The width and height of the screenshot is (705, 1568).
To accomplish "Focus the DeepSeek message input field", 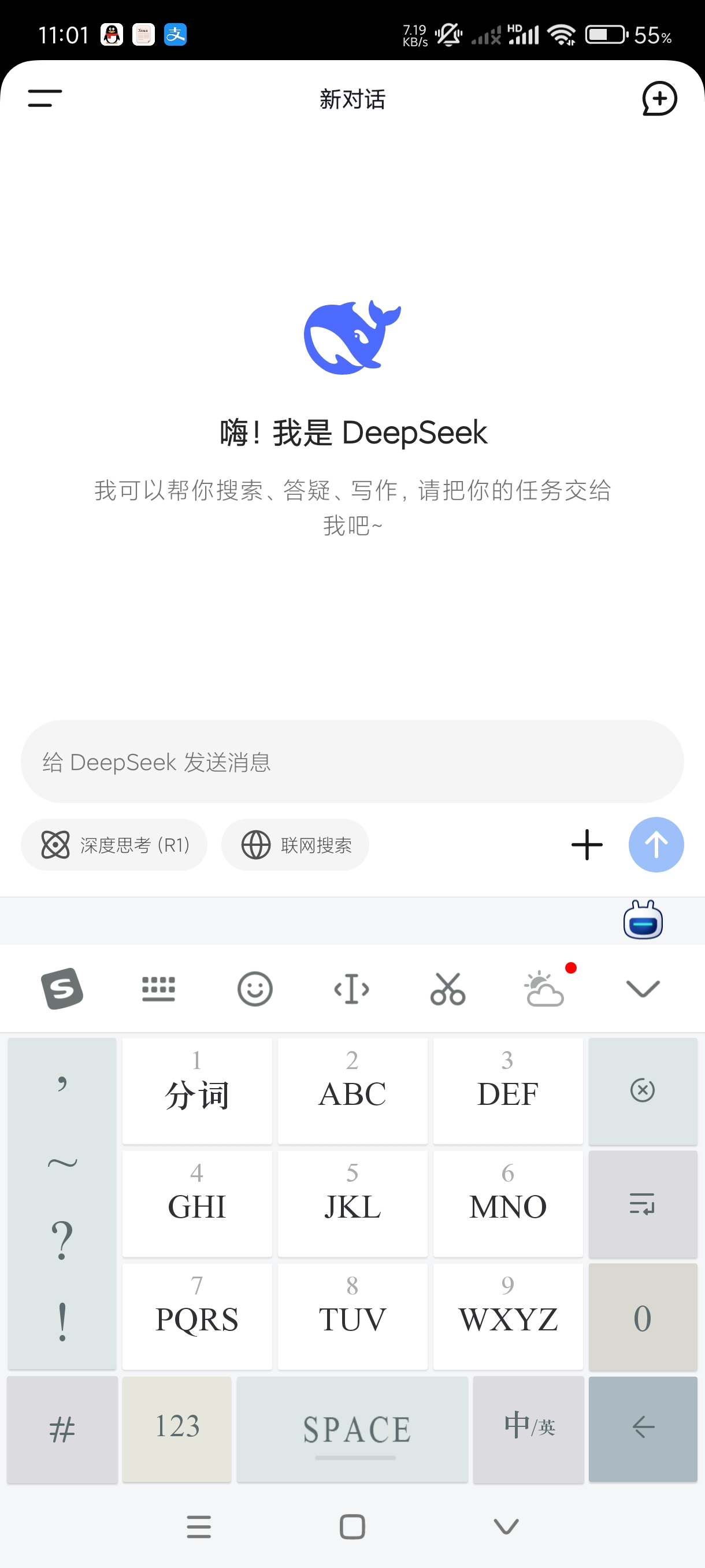I will coord(351,761).
